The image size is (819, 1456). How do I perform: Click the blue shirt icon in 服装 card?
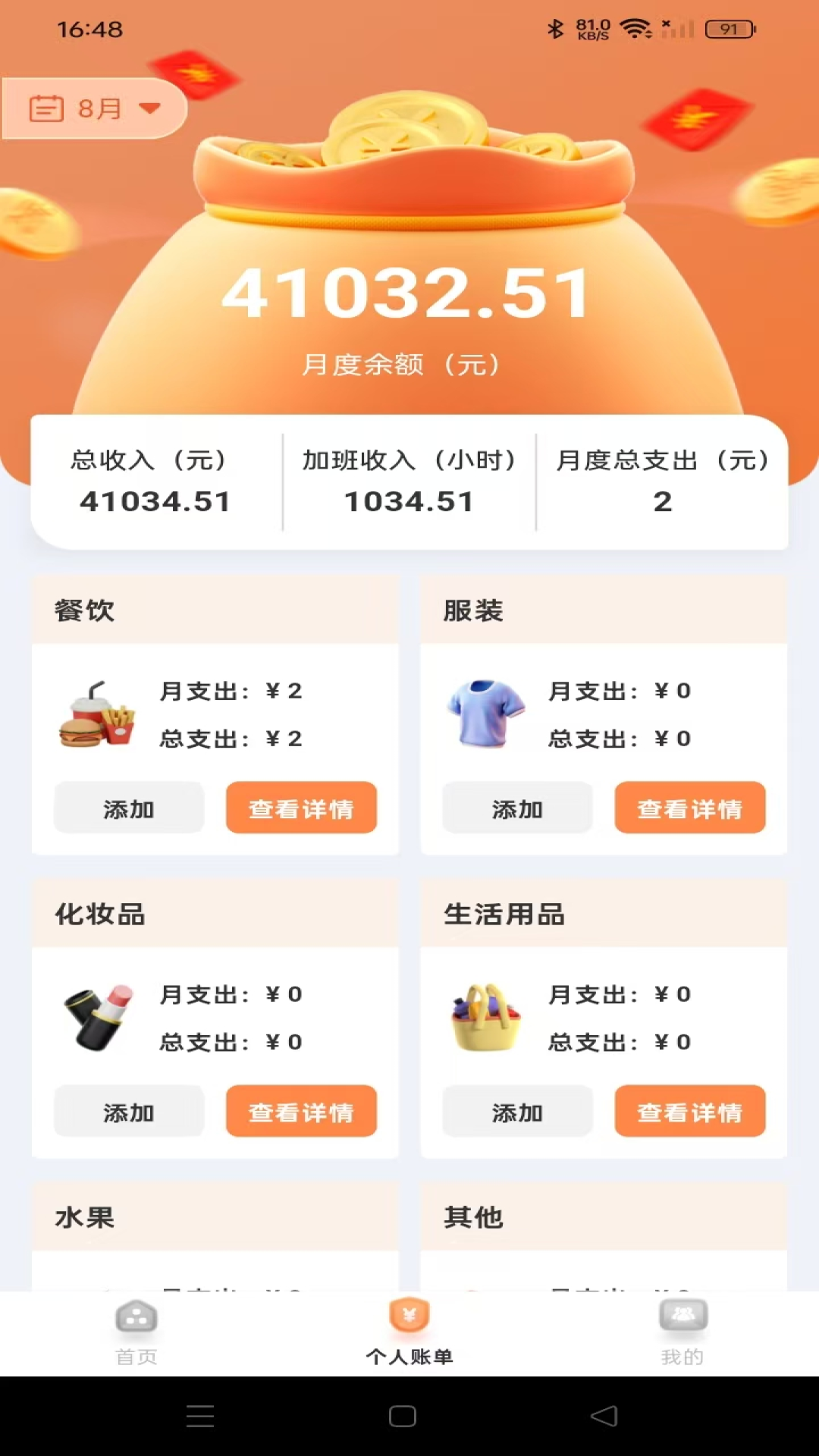[485, 714]
